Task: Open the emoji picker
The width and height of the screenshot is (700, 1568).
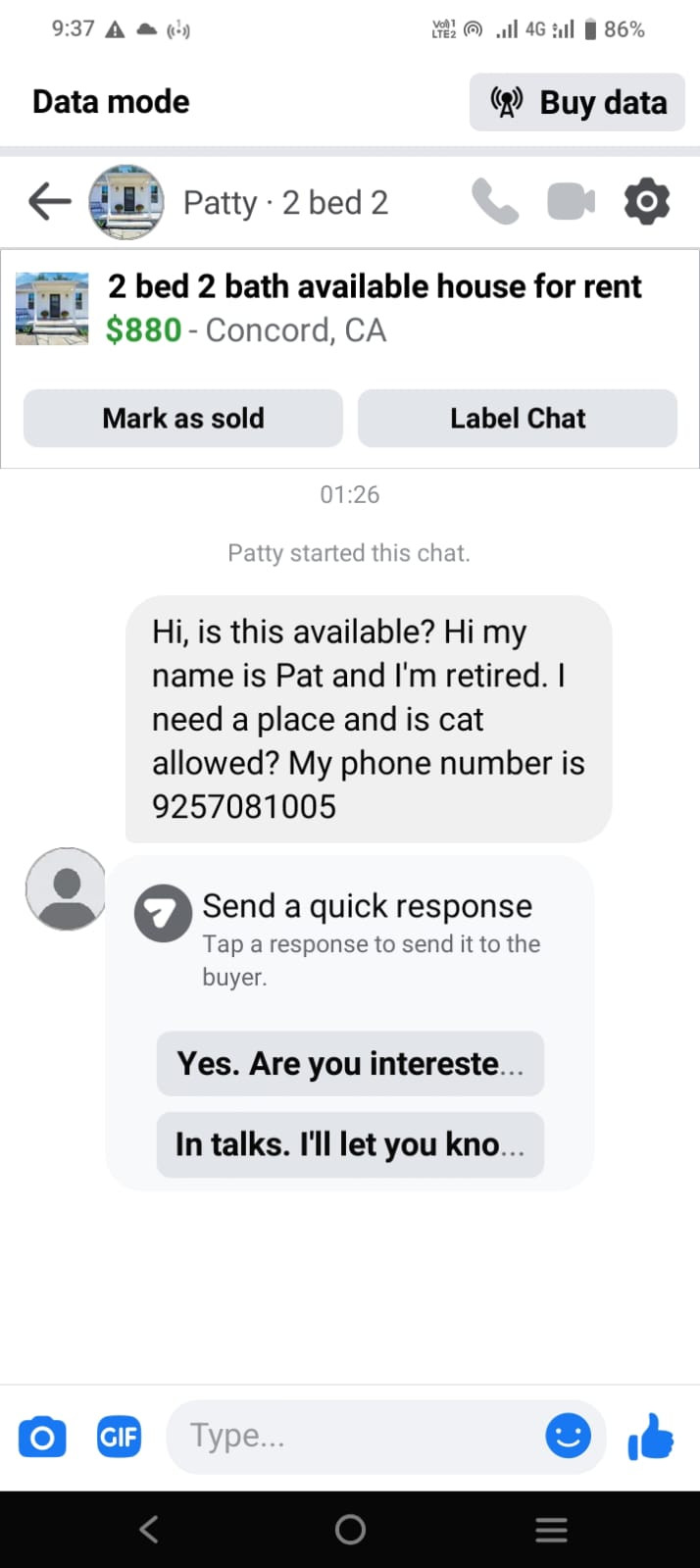Action: (568, 1437)
